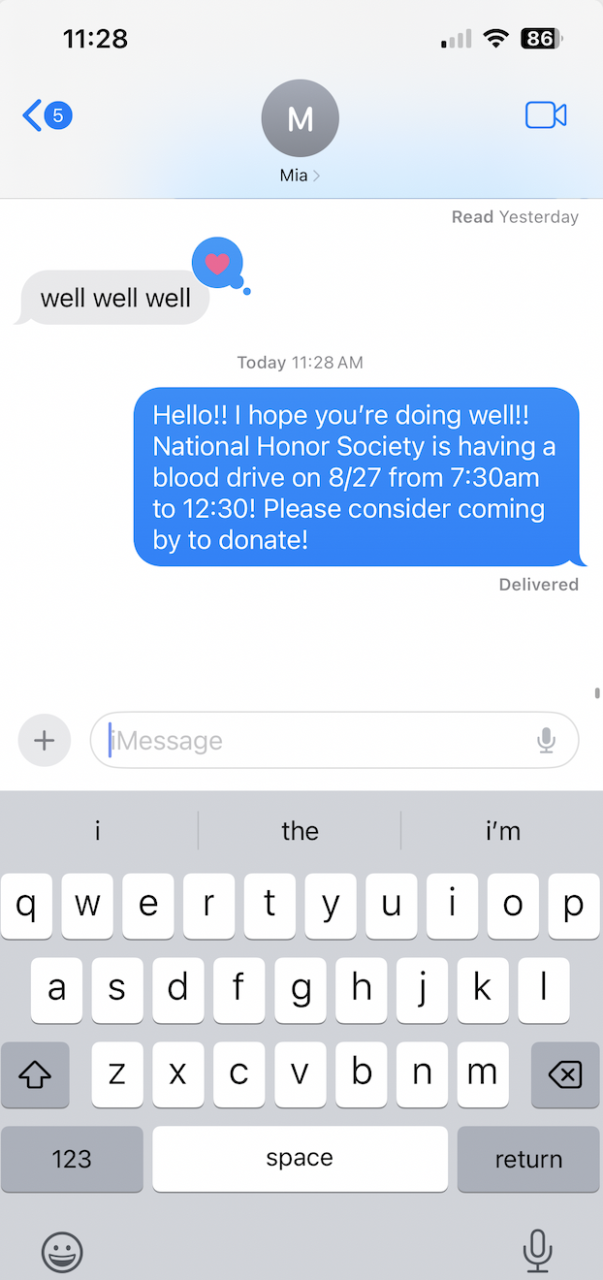Choose the suggestion "the"
603x1280 pixels.
pyautogui.click(x=300, y=831)
